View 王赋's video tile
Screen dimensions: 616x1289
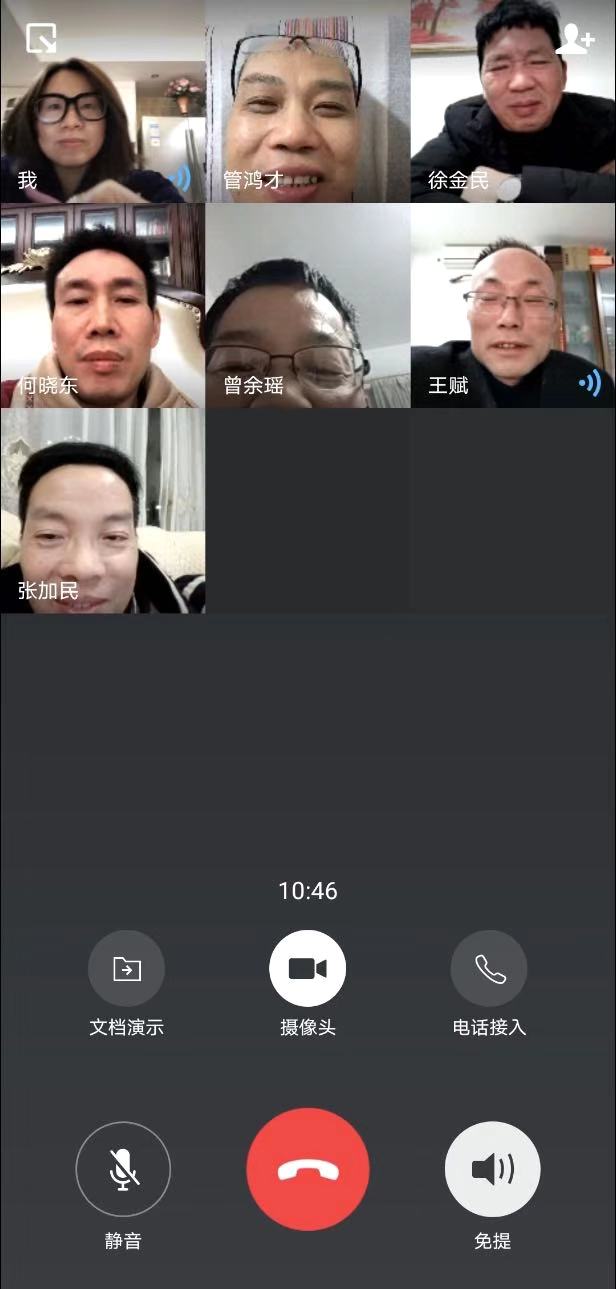click(x=513, y=306)
